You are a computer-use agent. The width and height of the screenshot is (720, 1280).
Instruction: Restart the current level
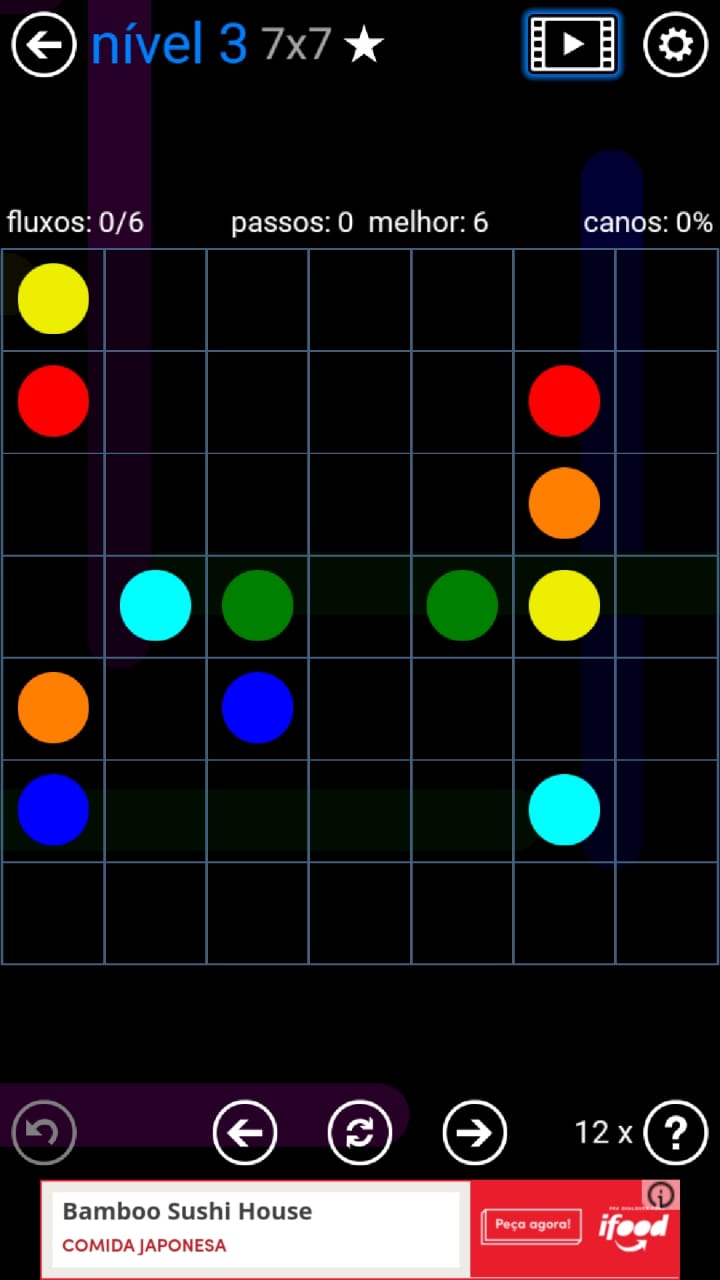360,1132
